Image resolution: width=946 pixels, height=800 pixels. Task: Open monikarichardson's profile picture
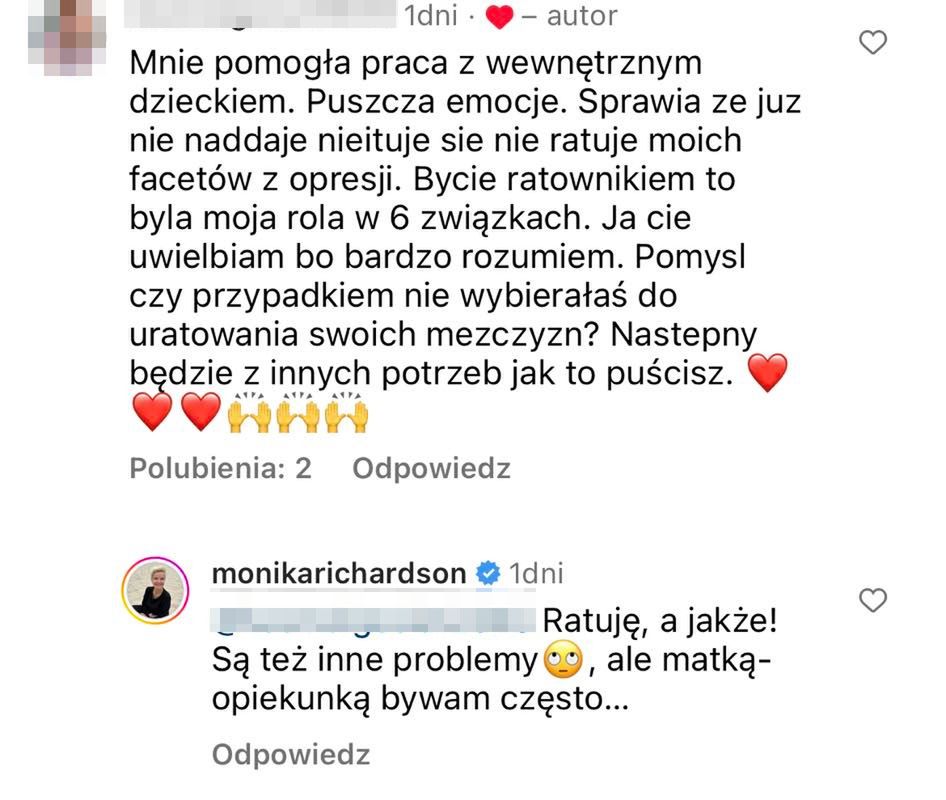pyautogui.click(x=155, y=590)
